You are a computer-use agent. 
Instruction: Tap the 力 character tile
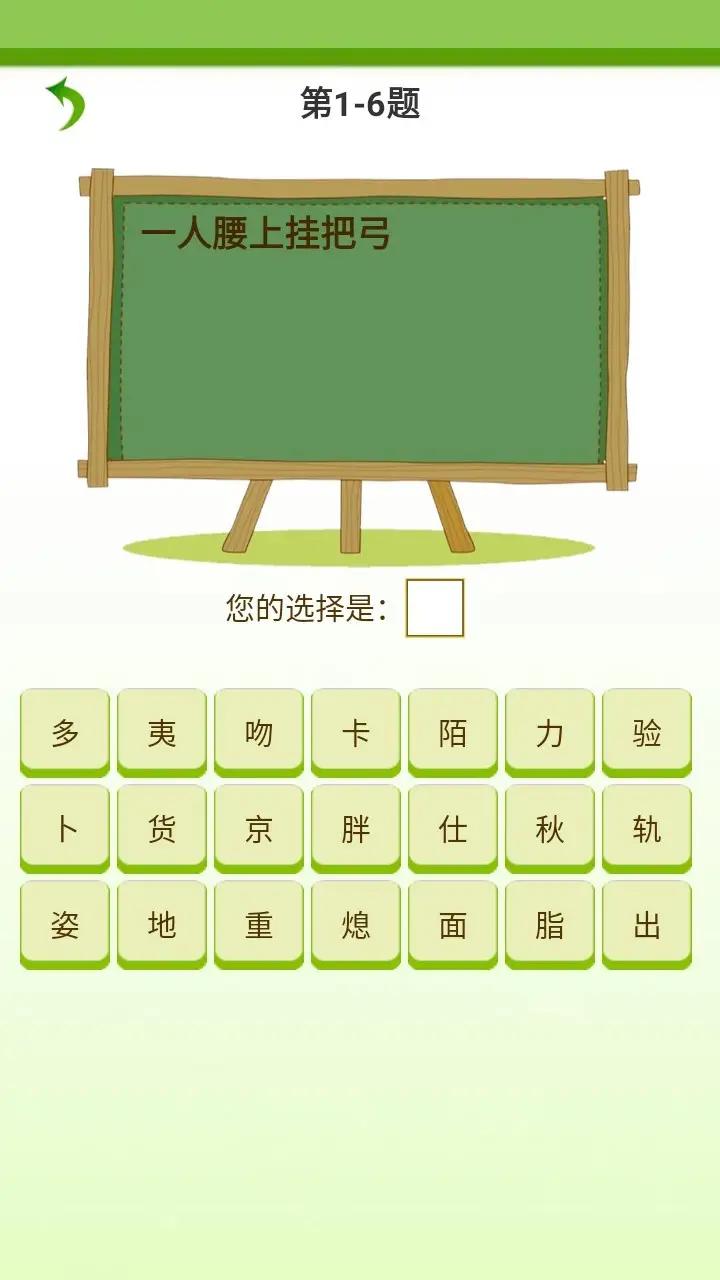[549, 733]
